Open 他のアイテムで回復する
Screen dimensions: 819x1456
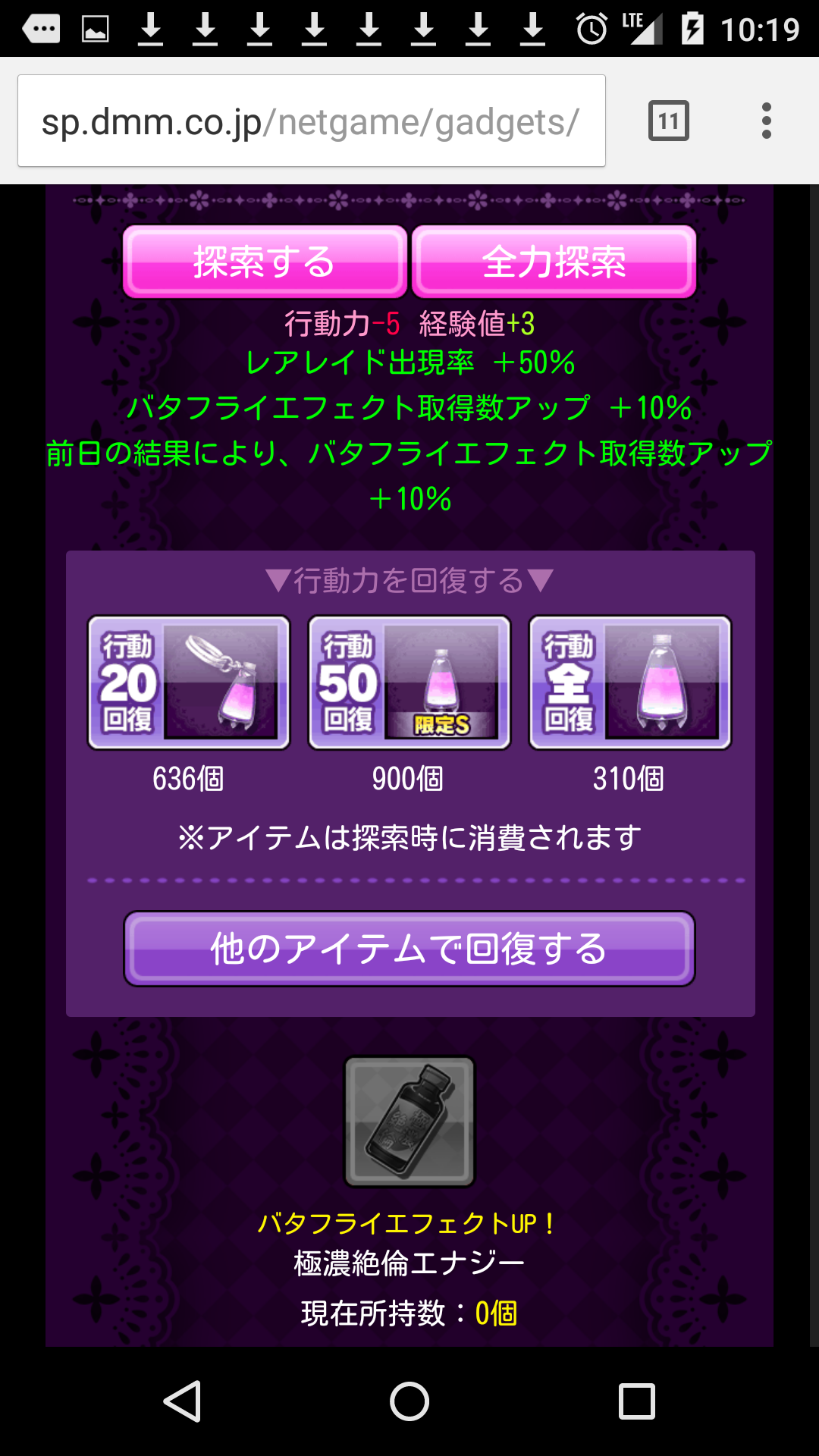(409, 949)
